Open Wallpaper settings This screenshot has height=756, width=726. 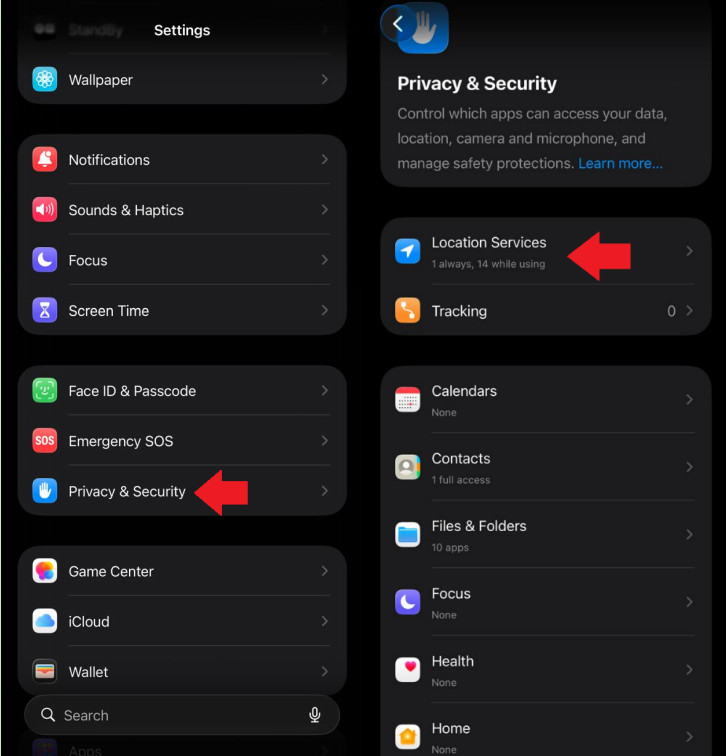tap(180, 80)
